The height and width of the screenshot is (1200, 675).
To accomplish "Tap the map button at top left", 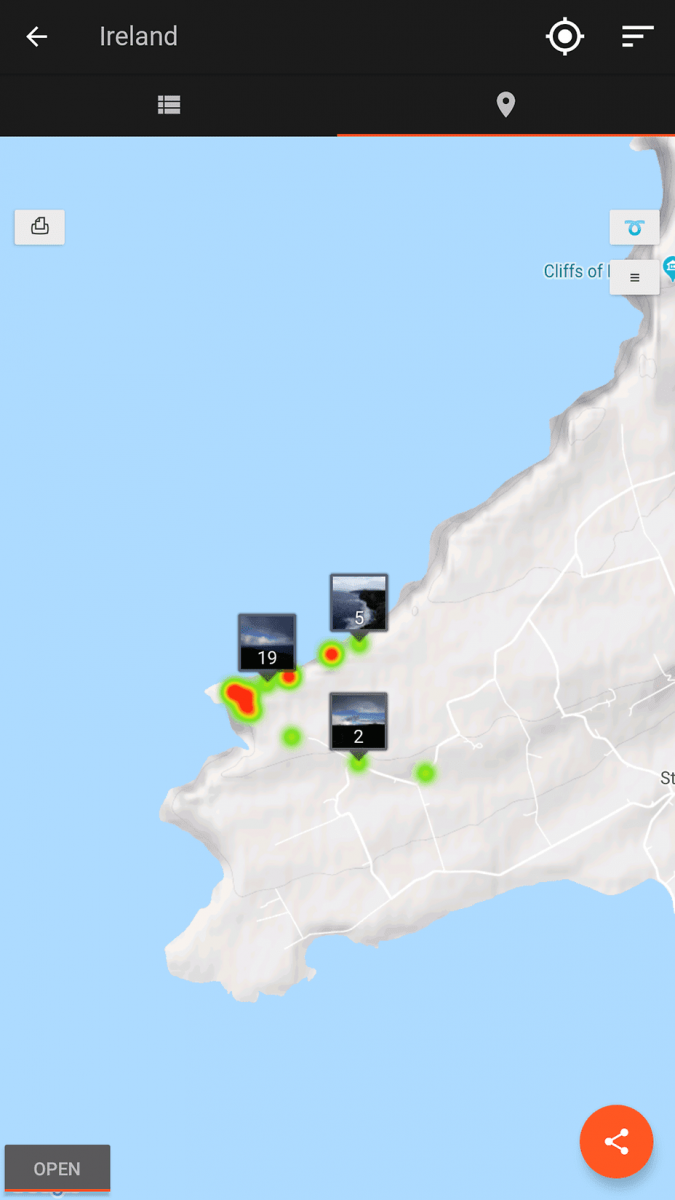I will (x=40, y=227).
